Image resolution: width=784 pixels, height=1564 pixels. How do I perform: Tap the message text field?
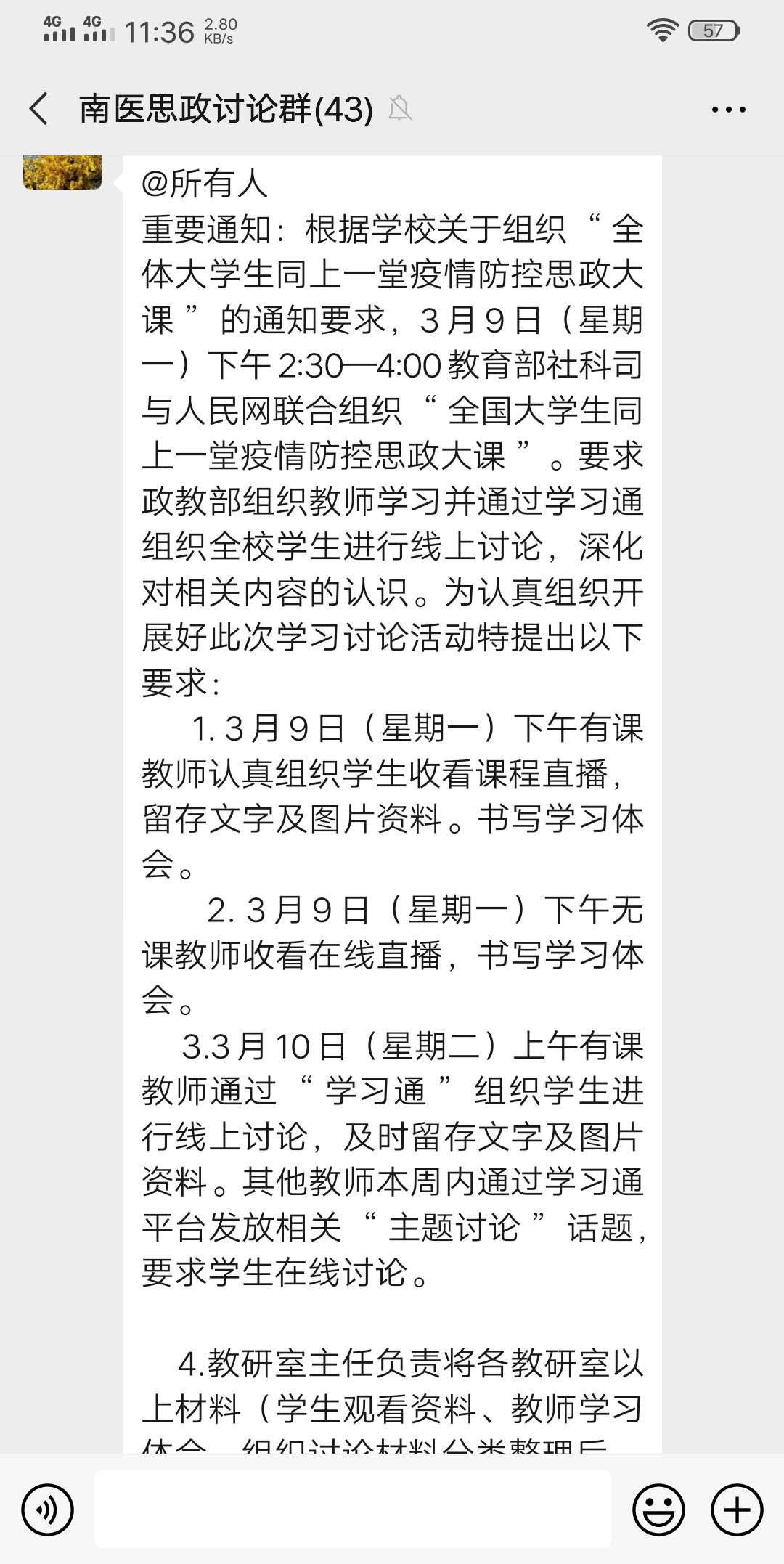(353, 1509)
